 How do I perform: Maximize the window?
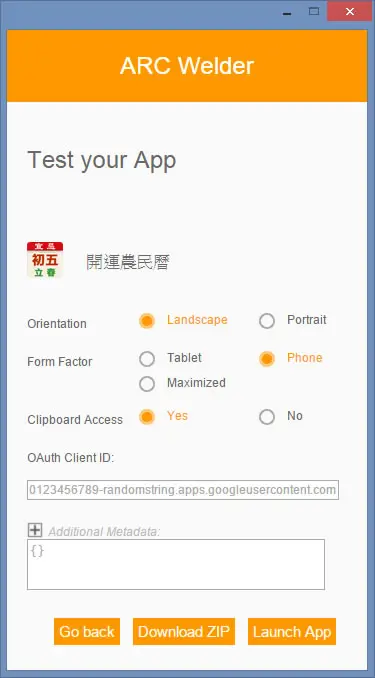[314, 12]
